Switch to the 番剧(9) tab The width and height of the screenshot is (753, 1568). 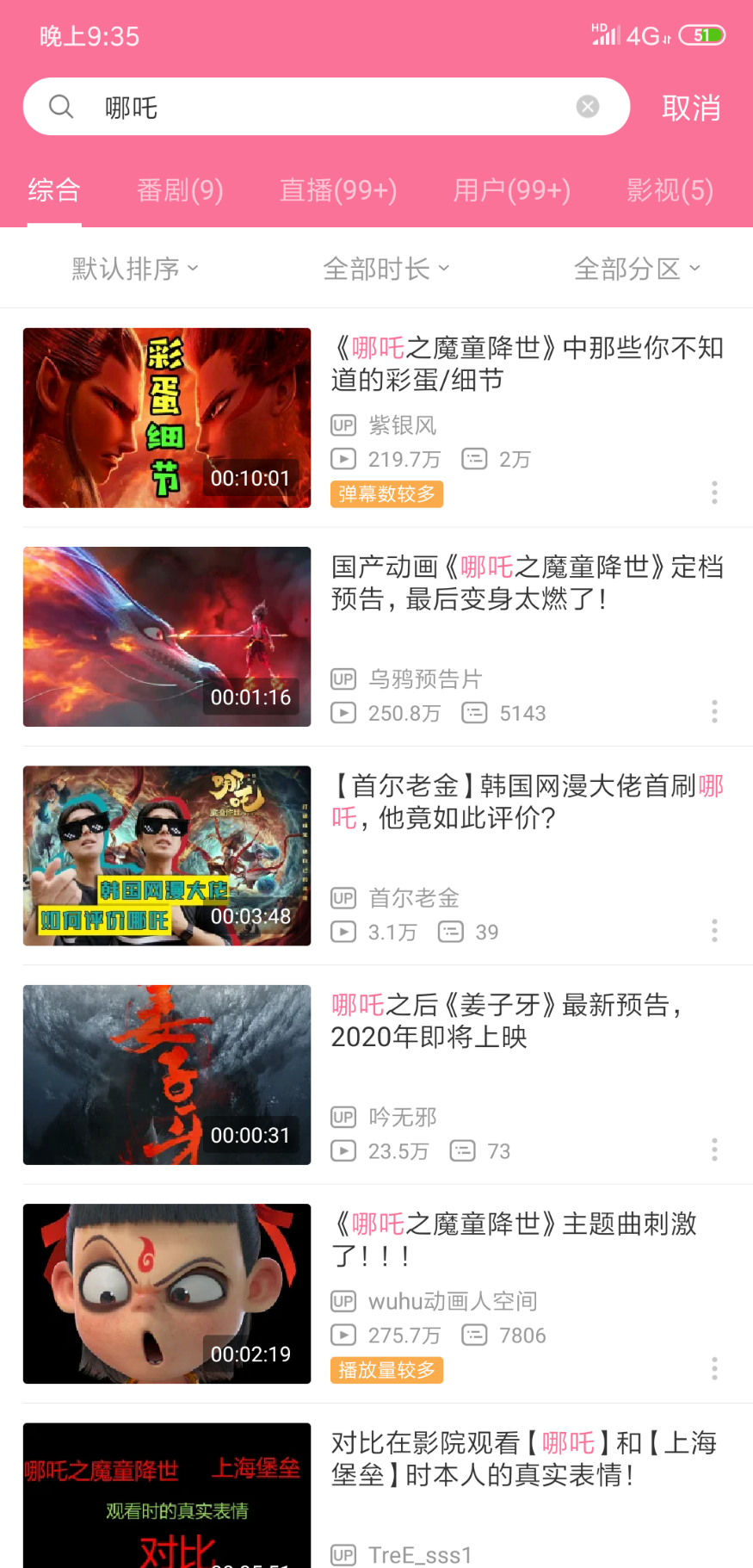[179, 190]
